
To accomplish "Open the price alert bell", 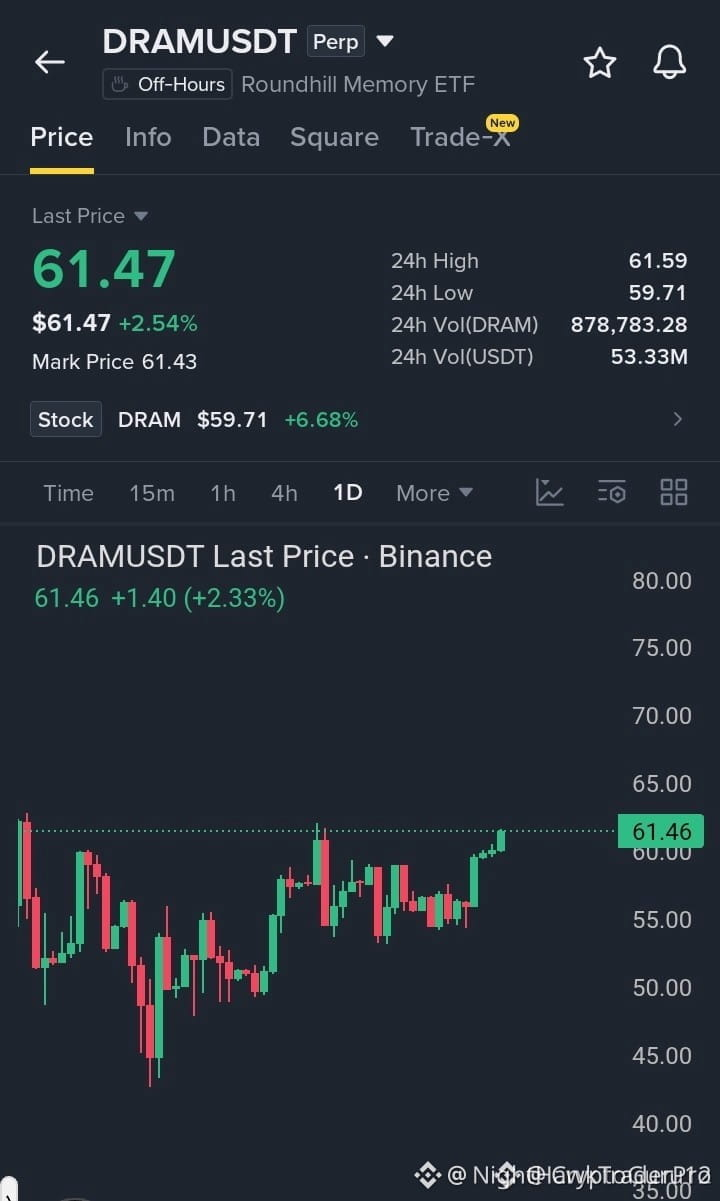I will point(670,63).
